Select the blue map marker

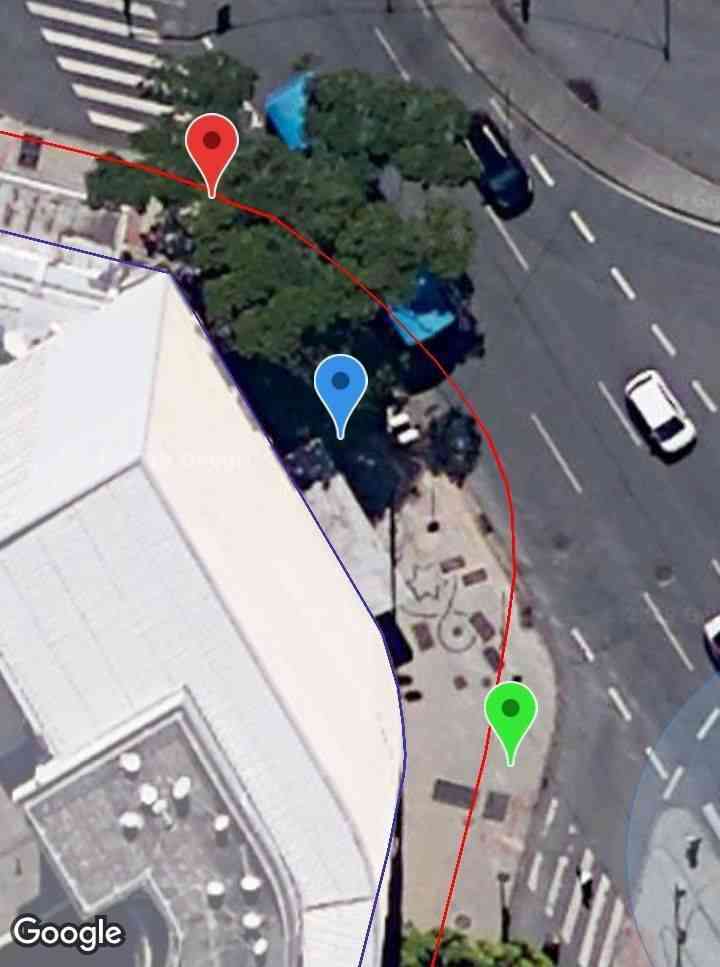pos(341,386)
